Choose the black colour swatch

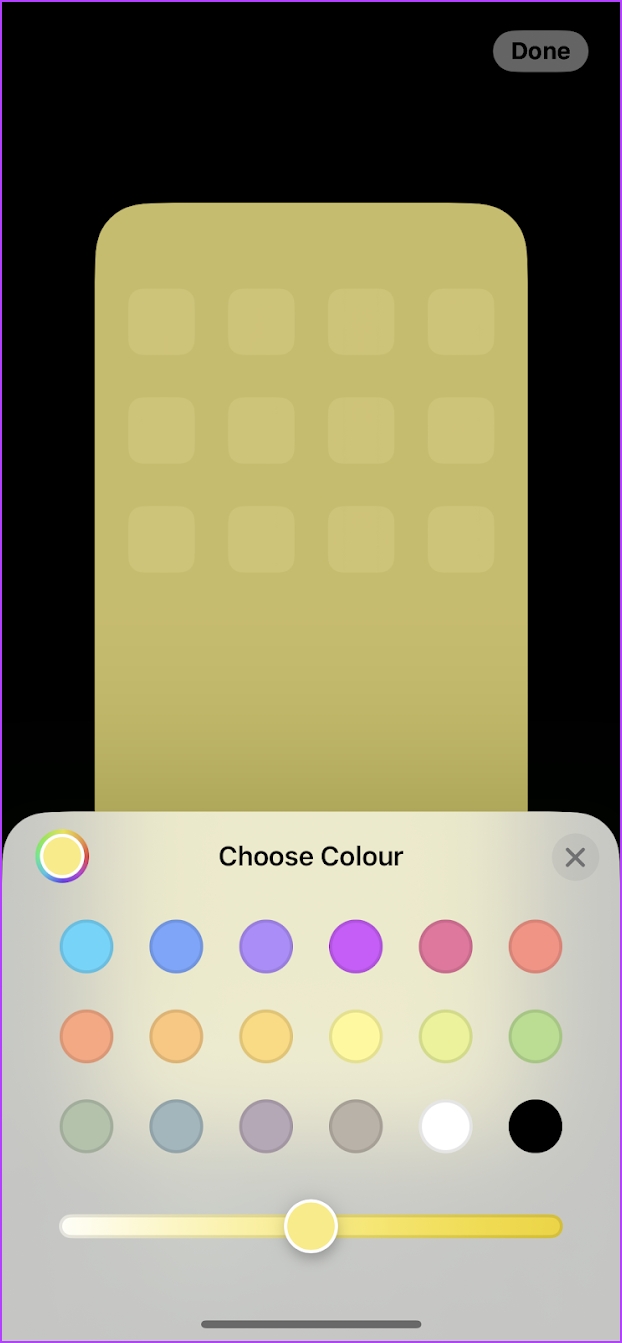tap(535, 1126)
